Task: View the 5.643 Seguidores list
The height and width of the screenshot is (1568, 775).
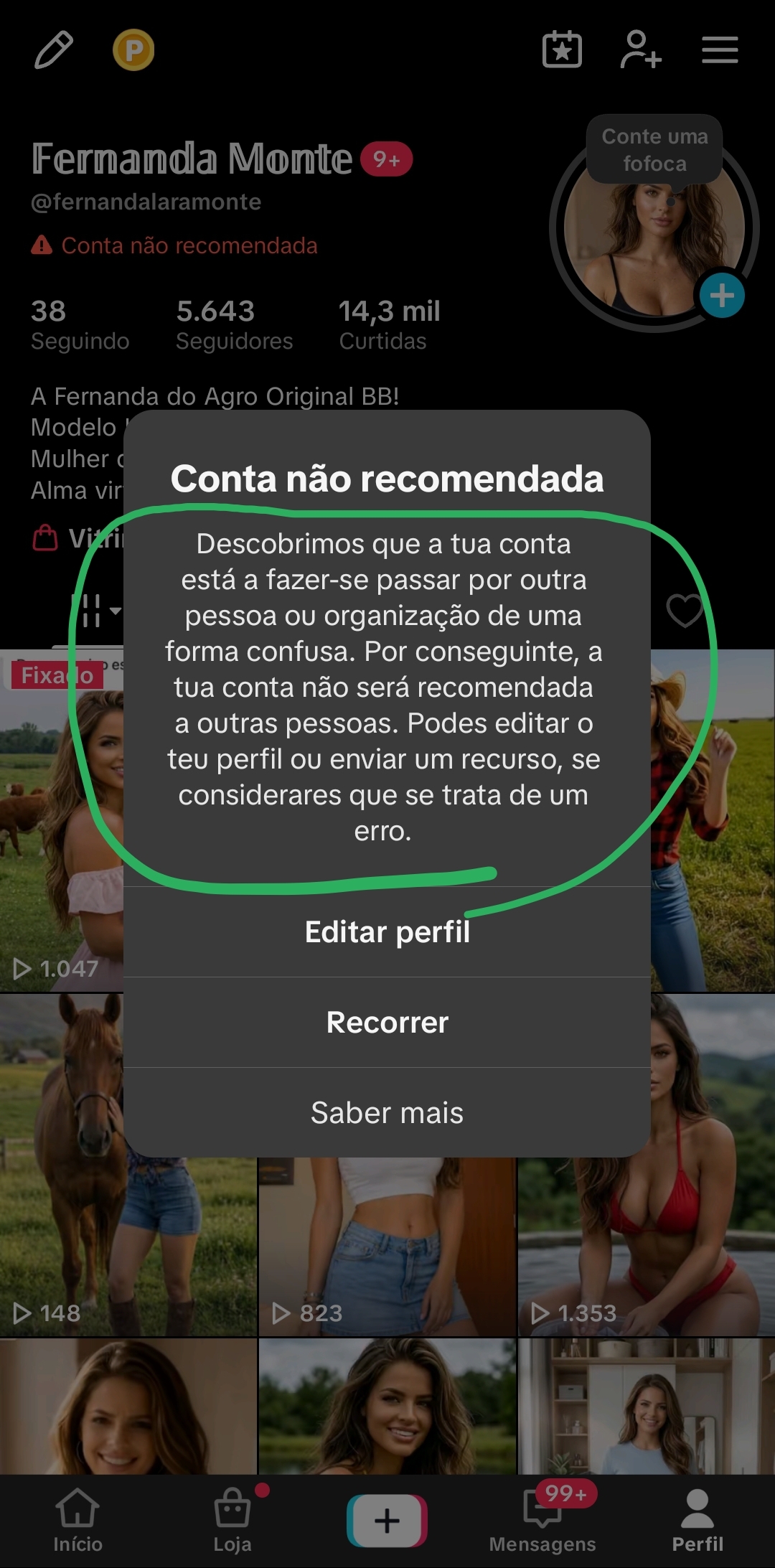Action: click(234, 325)
